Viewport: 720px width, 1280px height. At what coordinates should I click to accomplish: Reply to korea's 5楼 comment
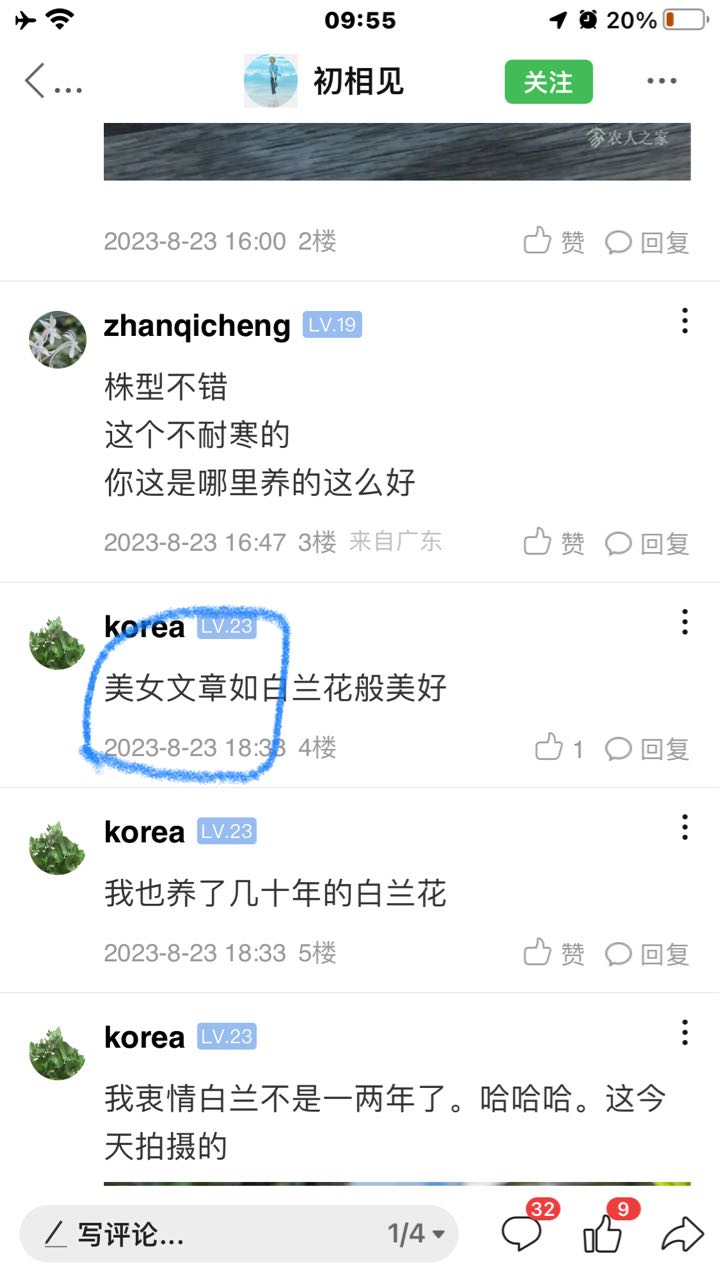(x=648, y=953)
